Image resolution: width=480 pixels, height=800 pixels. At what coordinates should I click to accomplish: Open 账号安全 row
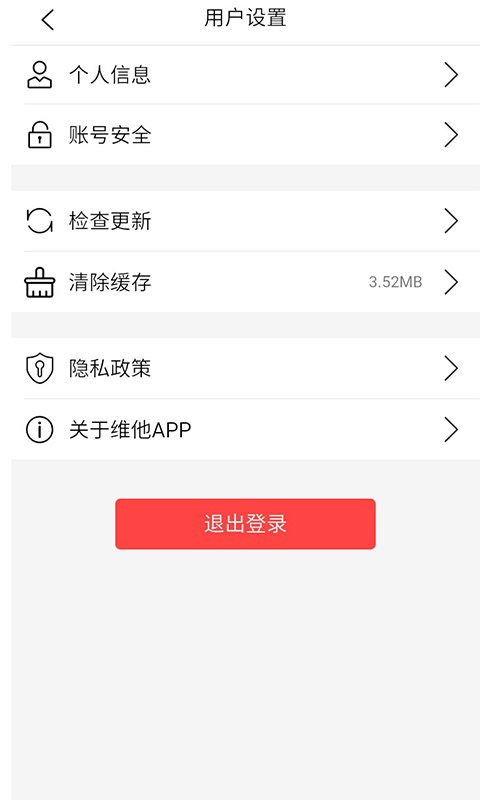[245, 135]
